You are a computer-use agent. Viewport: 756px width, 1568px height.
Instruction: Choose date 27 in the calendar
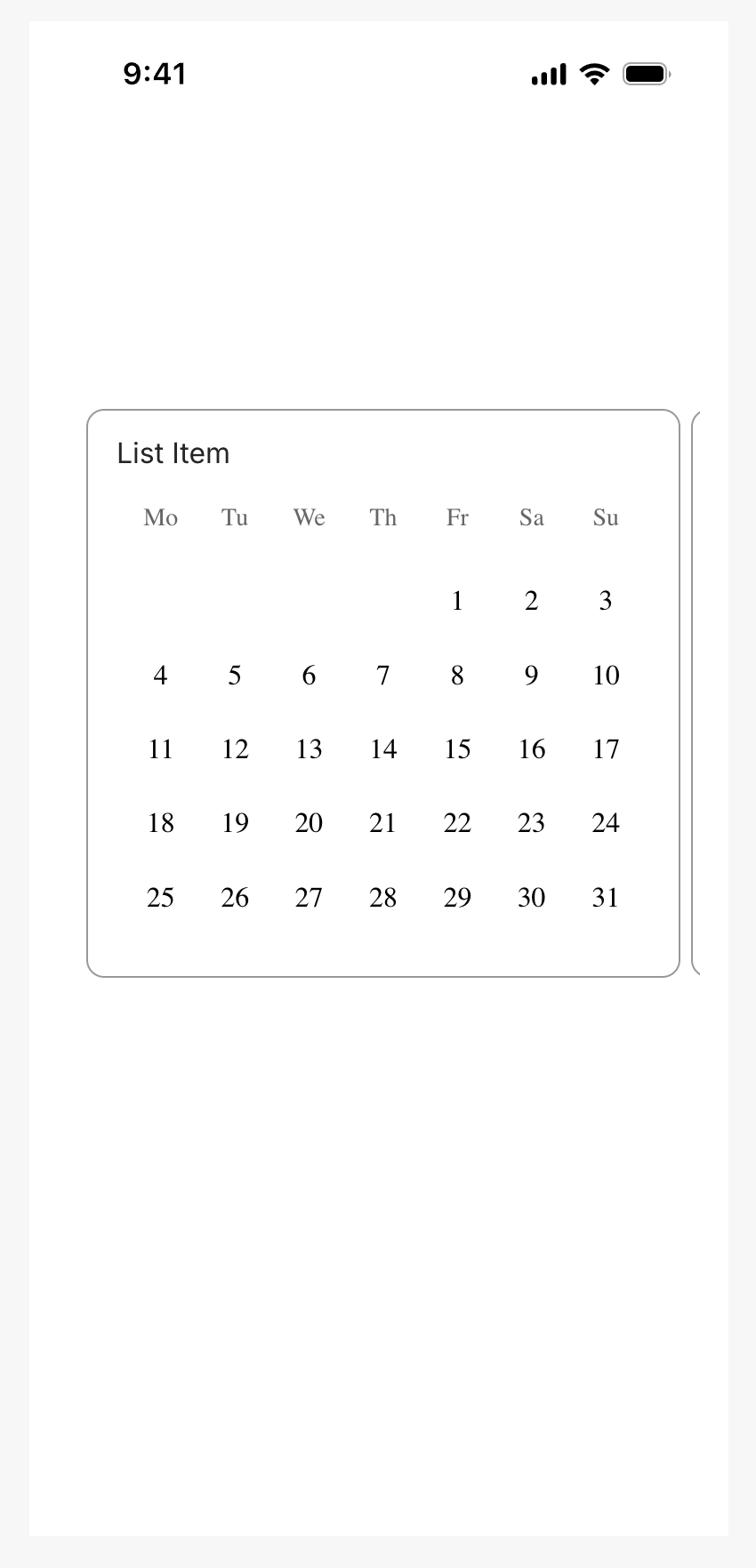point(309,898)
